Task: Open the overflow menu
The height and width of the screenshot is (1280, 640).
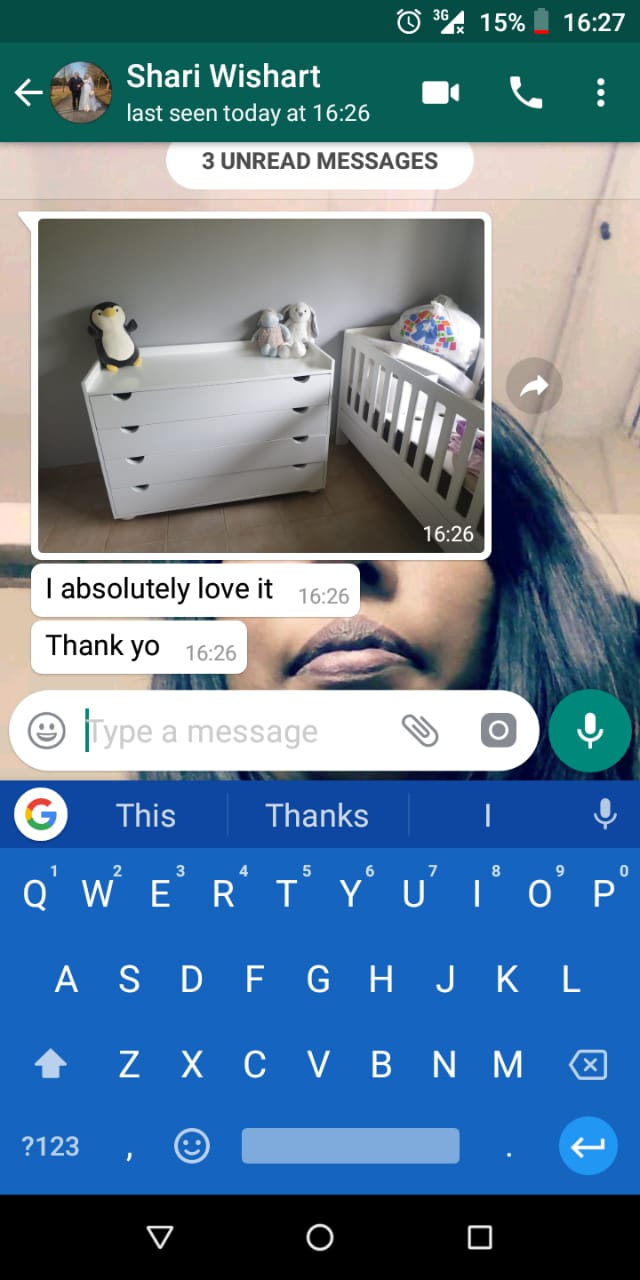Action: [x=600, y=93]
